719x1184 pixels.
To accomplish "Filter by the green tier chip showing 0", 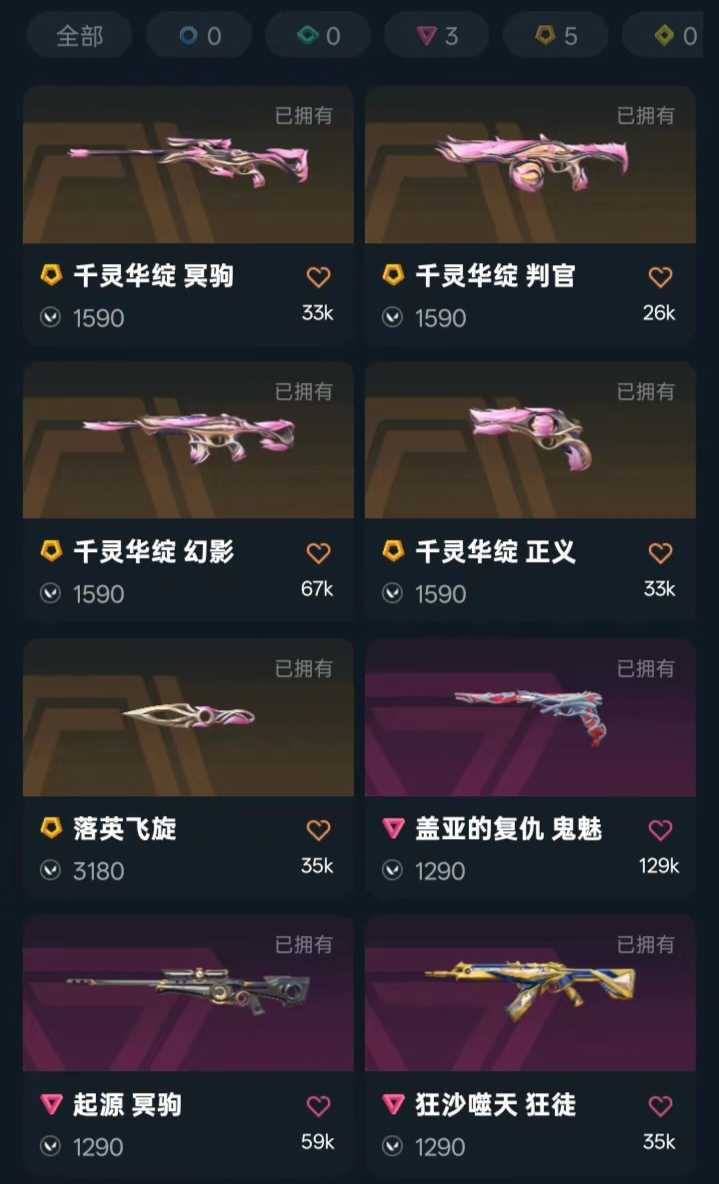I will [318, 35].
